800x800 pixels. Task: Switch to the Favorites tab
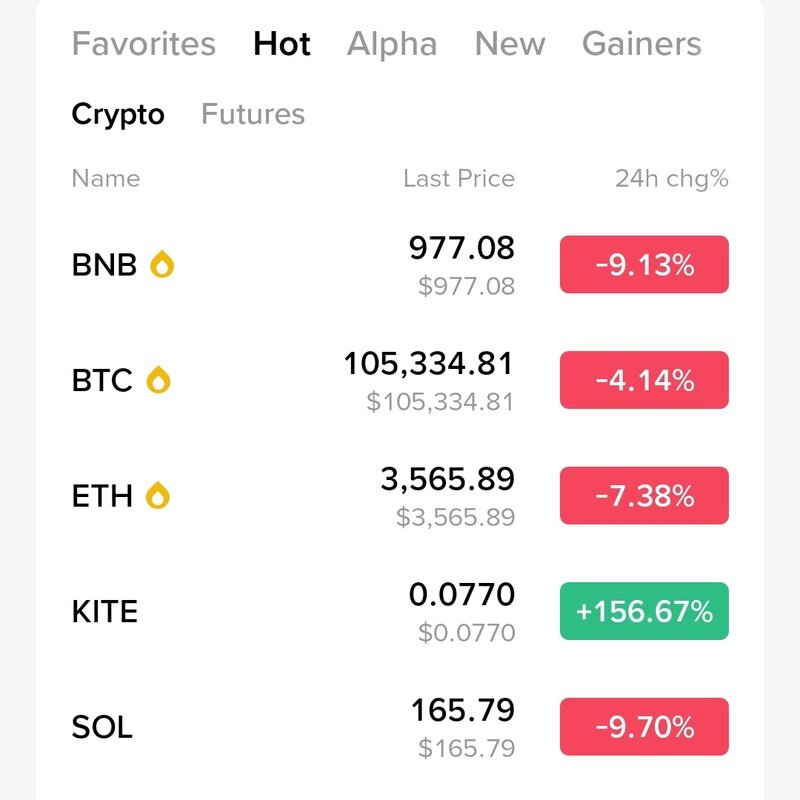click(143, 44)
